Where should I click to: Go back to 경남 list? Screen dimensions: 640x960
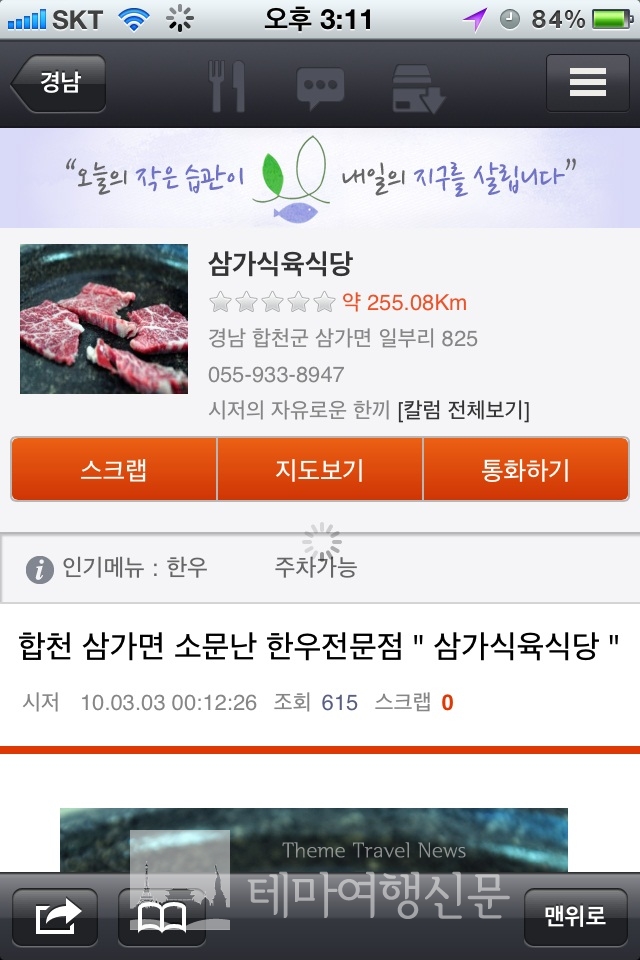tap(58, 84)
